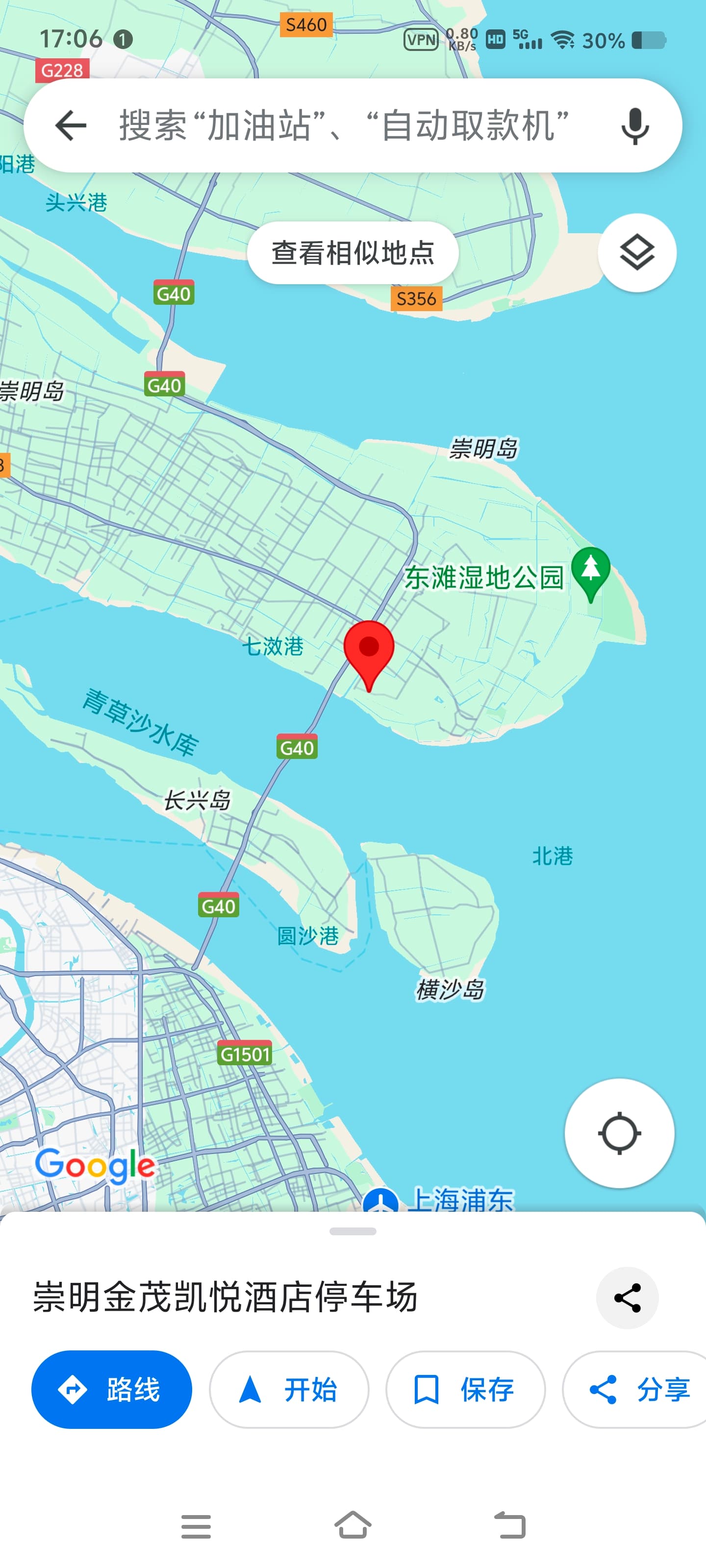This screenshot has width=706, height=1568.
Task: Start navigation with 开始
Action: [x=289, y=1389]
